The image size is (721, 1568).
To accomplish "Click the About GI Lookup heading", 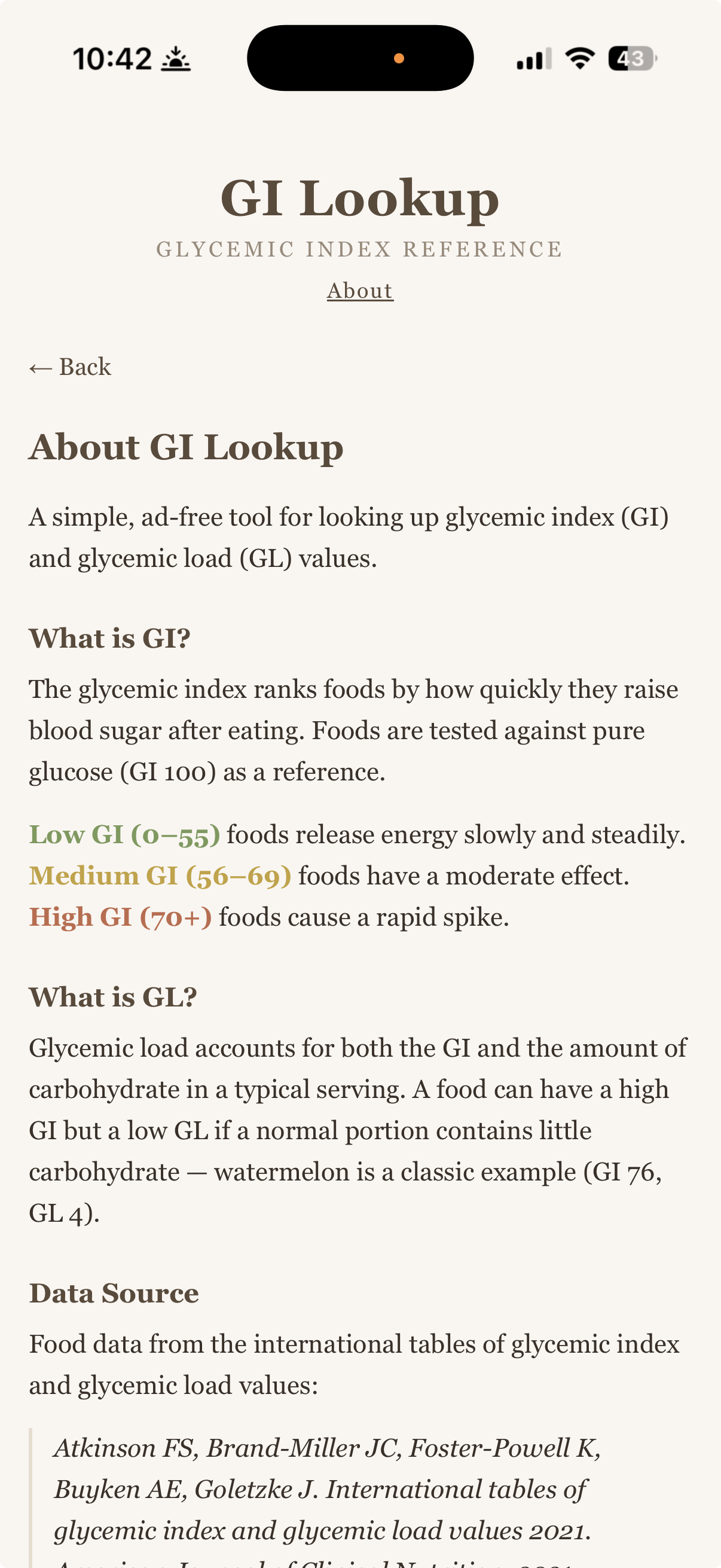I will [x=185, y=448].
